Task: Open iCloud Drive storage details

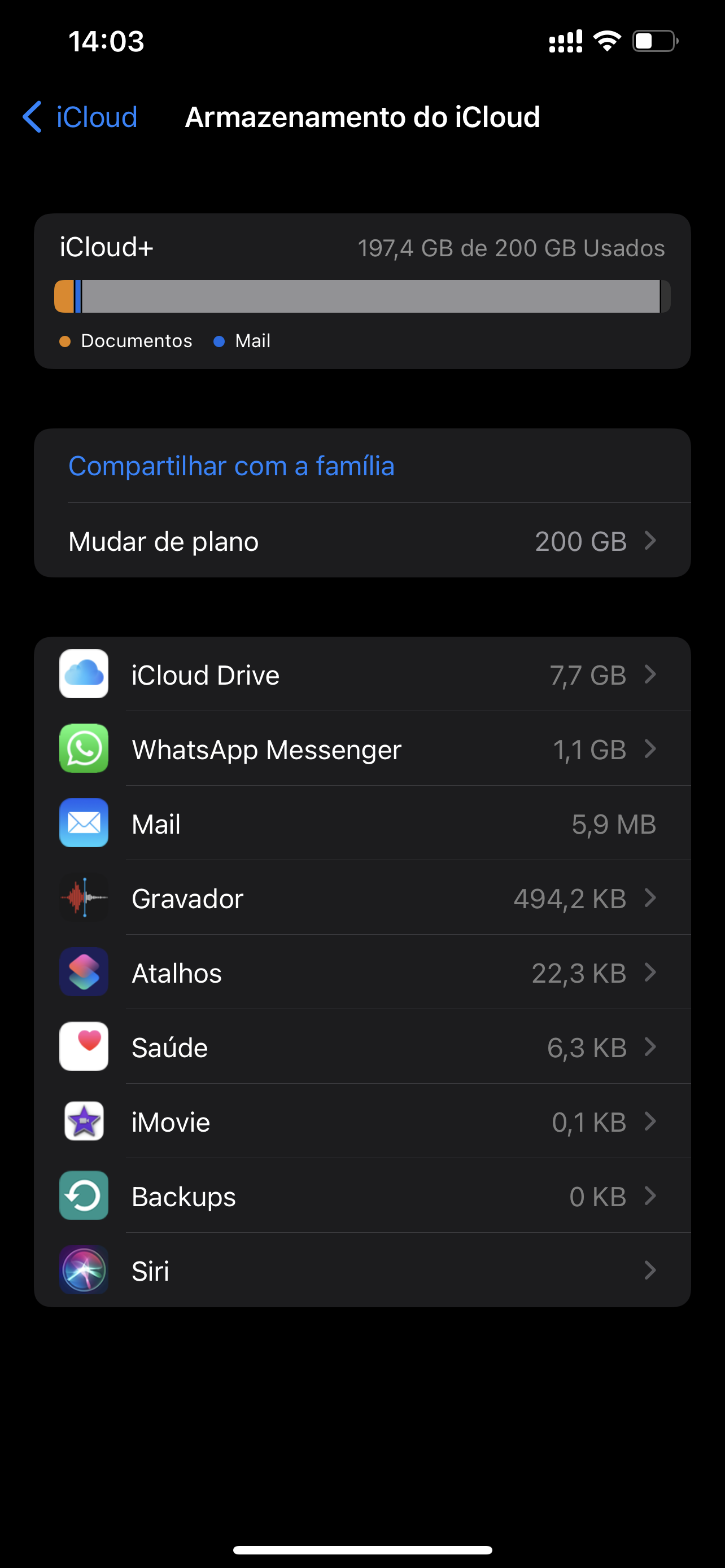Action: click(362, 675)
